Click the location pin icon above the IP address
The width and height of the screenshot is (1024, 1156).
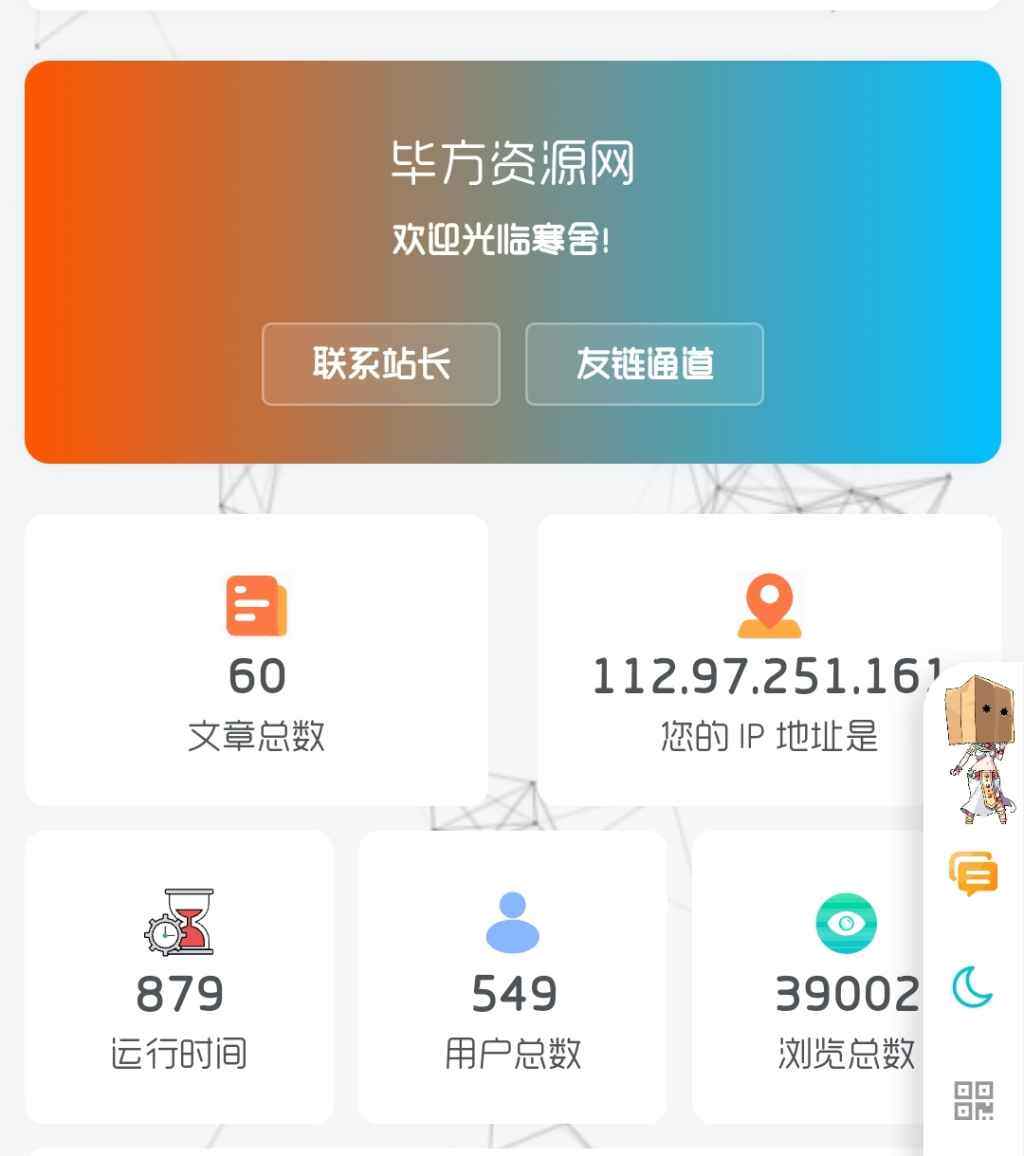tap(768, 605)
